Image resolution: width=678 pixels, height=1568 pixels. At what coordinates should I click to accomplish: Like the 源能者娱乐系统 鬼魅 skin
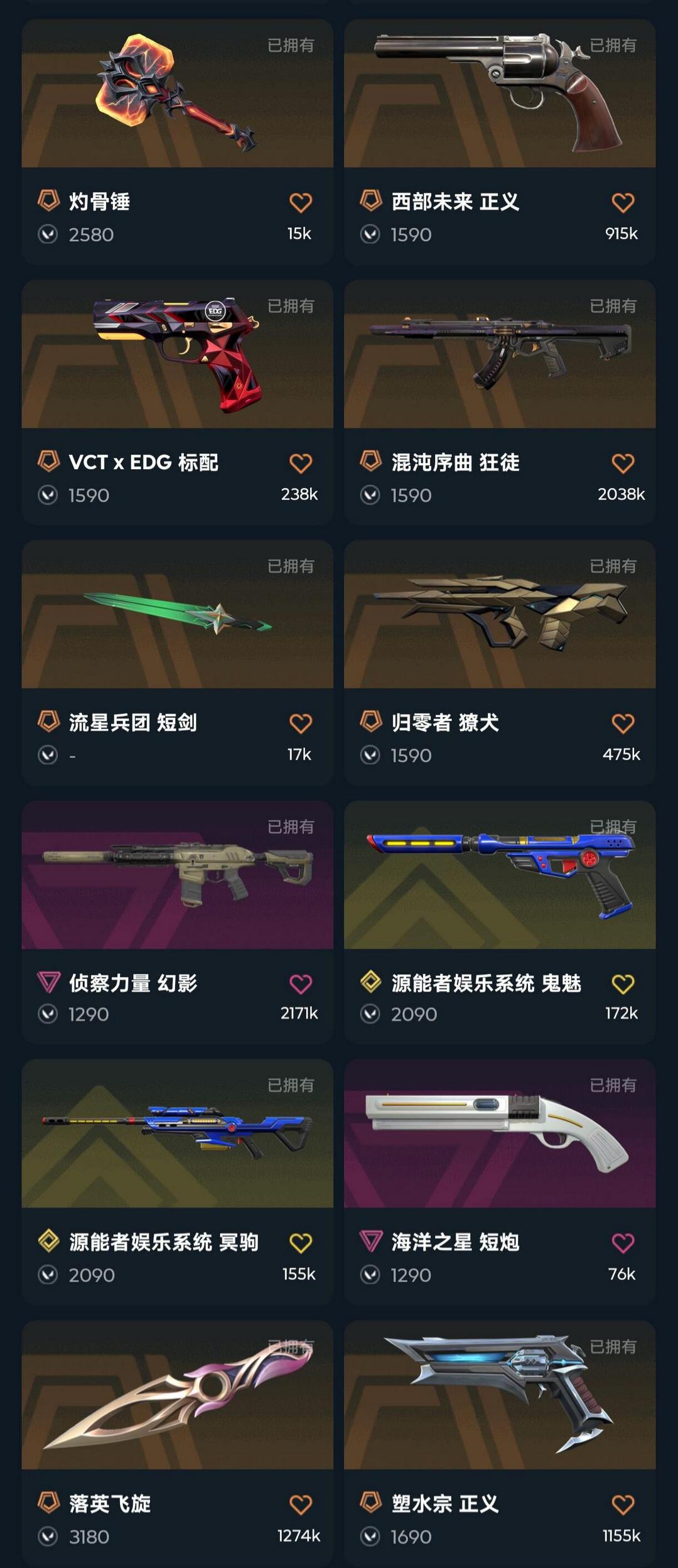point(623,984)
